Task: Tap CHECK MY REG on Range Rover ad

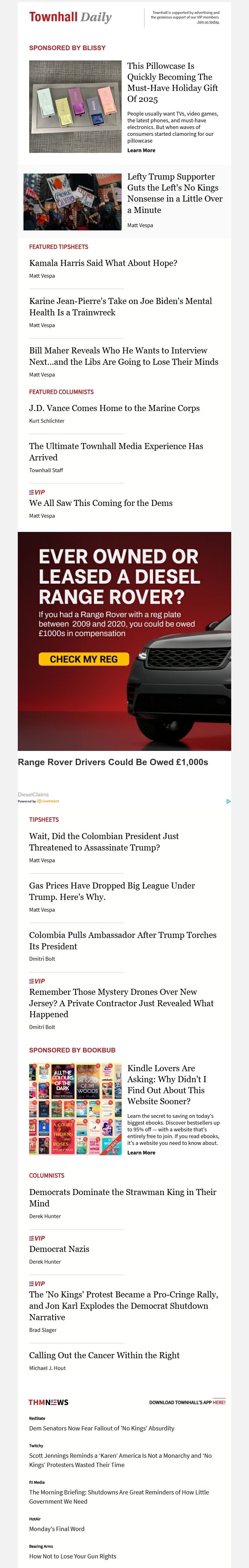Action: [83, 658]
